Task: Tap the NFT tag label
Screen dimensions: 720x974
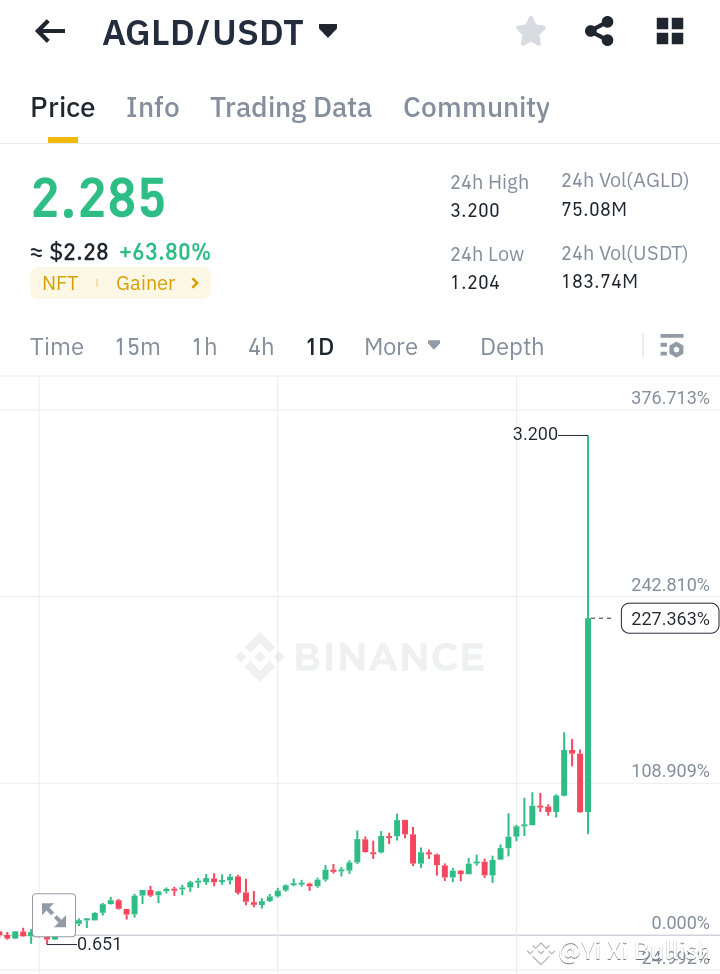Action: click(60, 283)
